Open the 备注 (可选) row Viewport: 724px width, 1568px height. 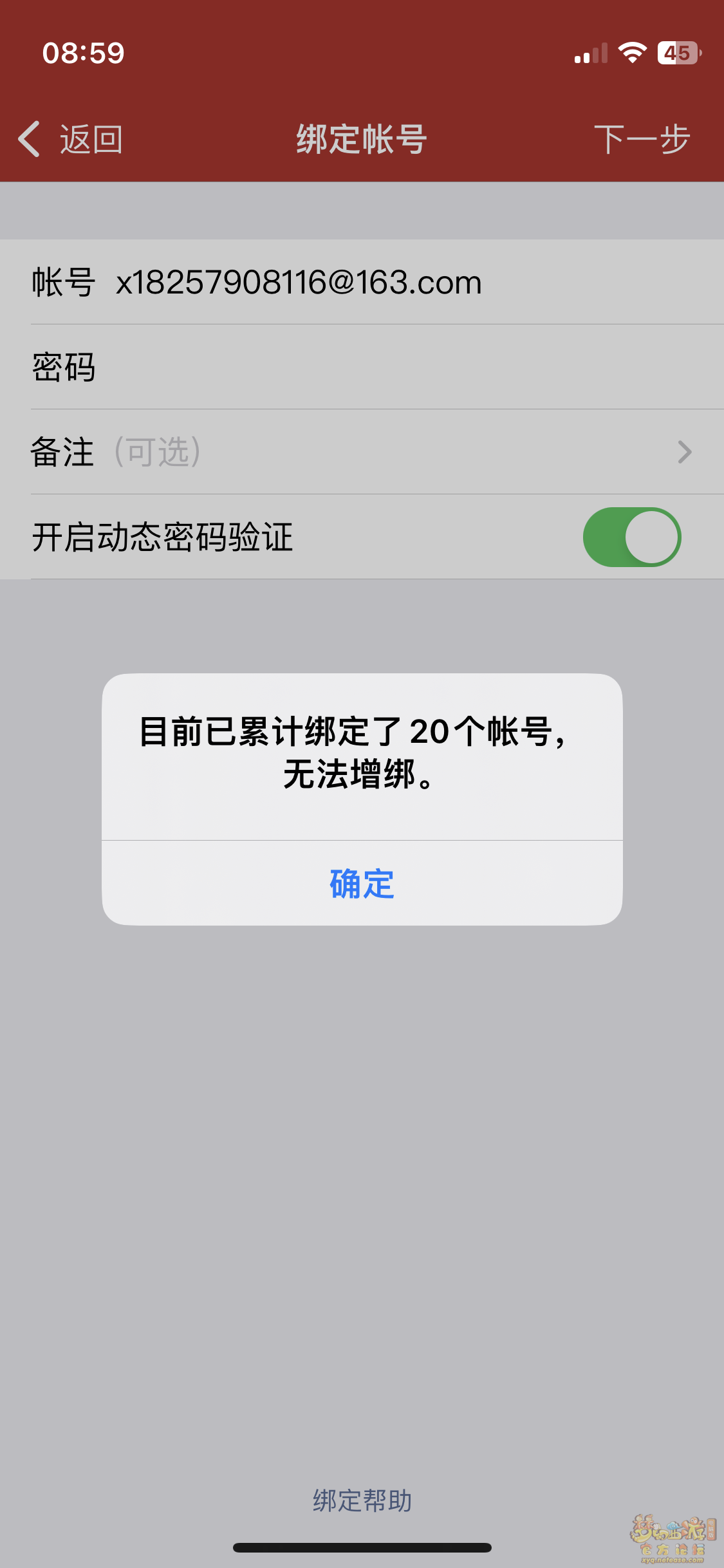pos(362,452)
